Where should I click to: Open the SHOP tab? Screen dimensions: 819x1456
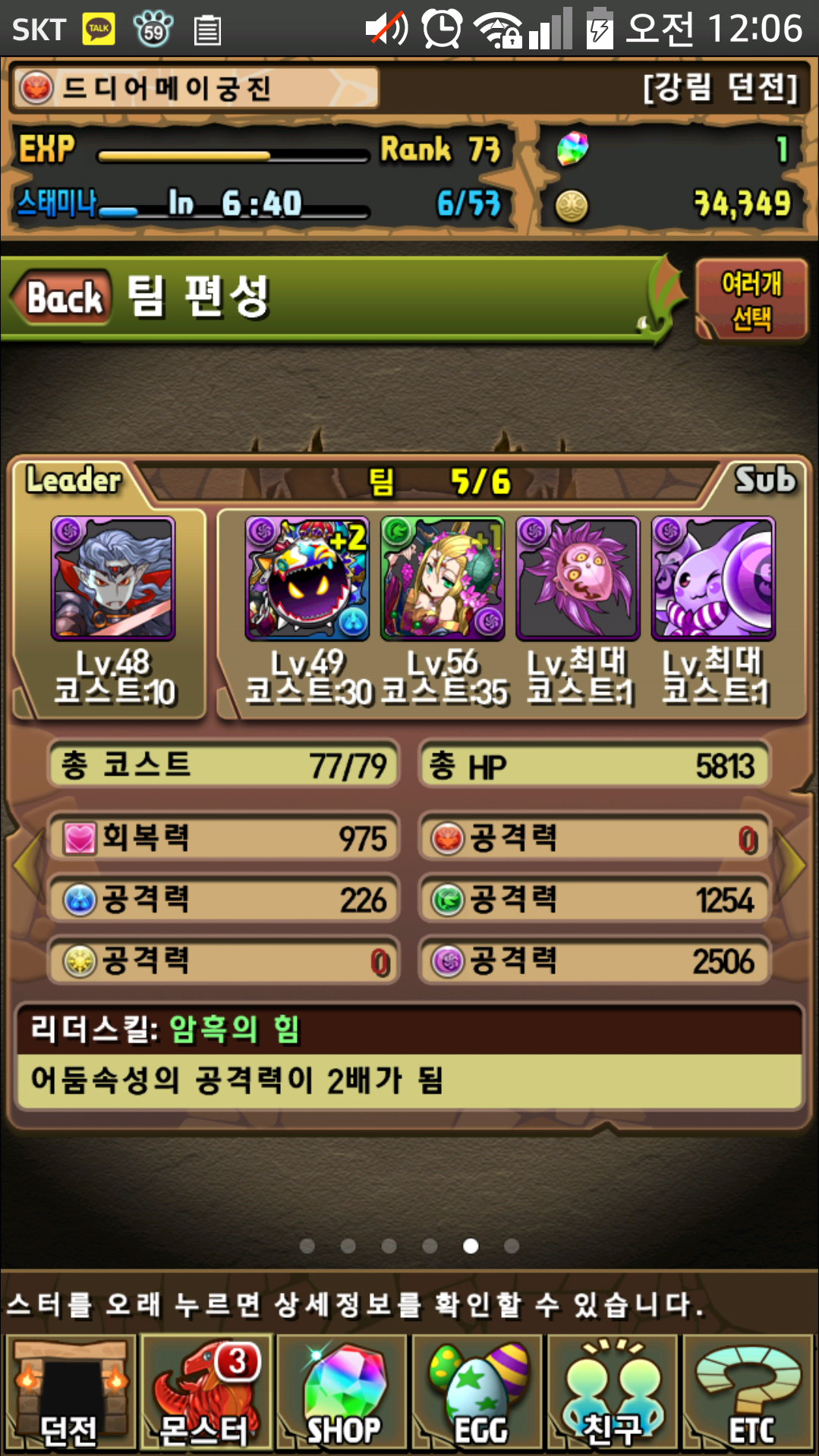tap(342, 1393)
